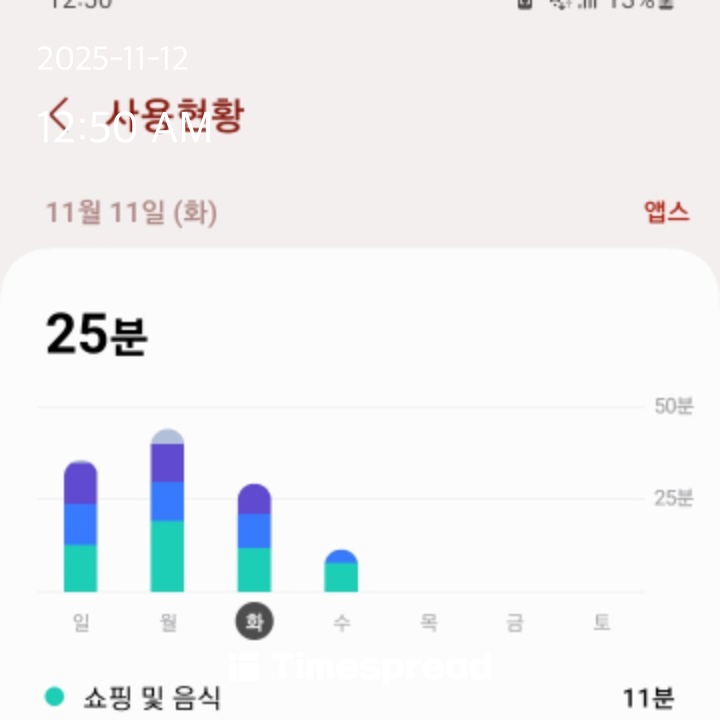Select the 일 (Sunday) bar in the chart
Screen dimensions: 720x720
point(81,527)
